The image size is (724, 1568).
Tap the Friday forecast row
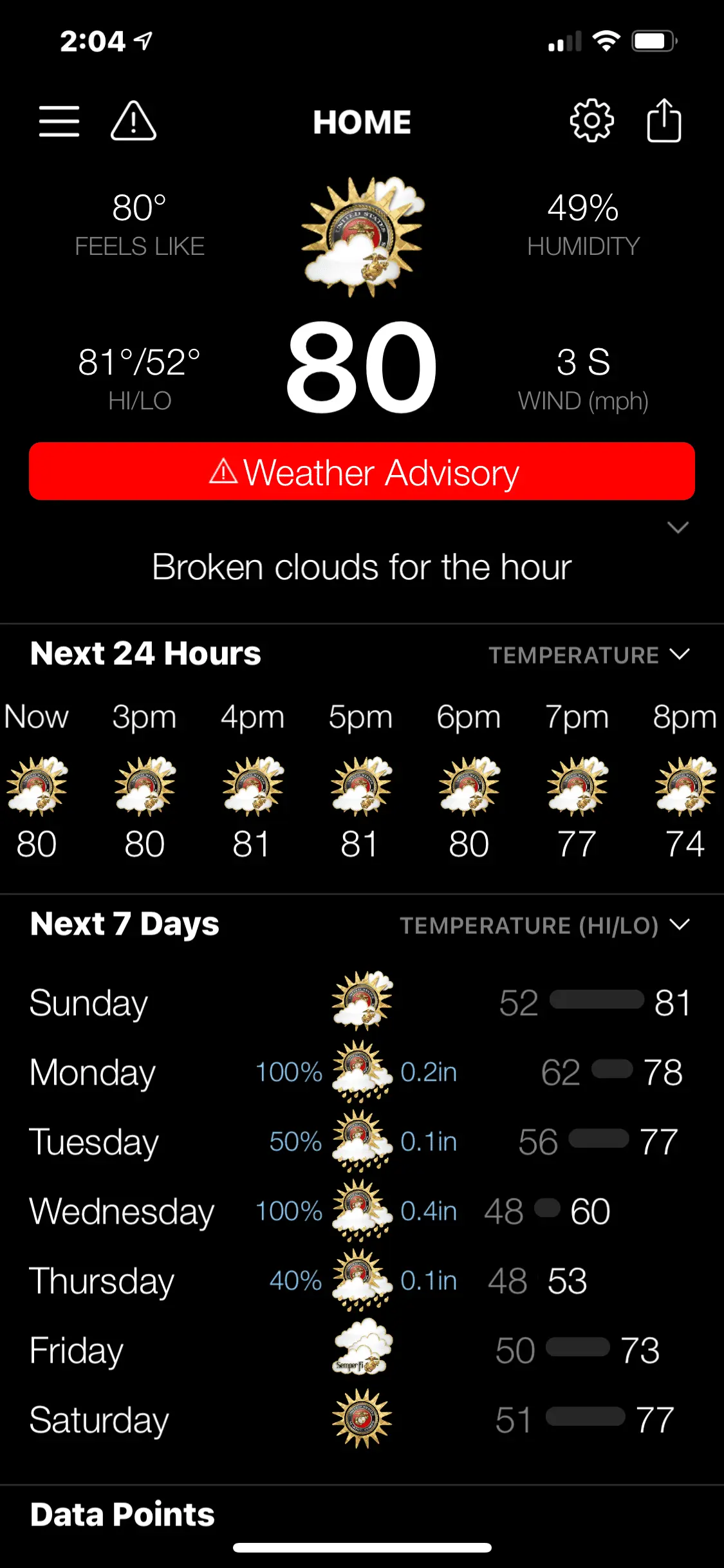click(x=362, y=1350)
